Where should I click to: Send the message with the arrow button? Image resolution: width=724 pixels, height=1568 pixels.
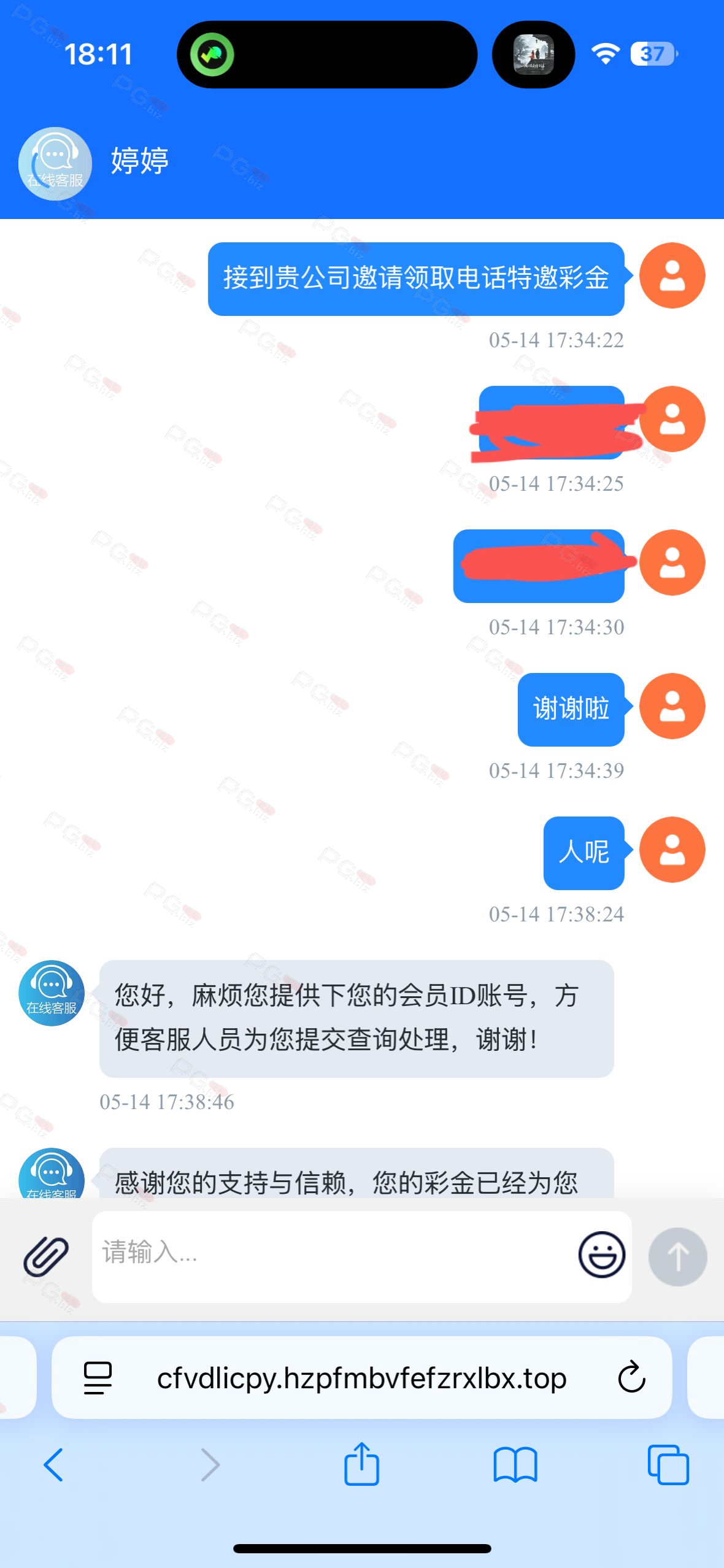pos(677,1256)
